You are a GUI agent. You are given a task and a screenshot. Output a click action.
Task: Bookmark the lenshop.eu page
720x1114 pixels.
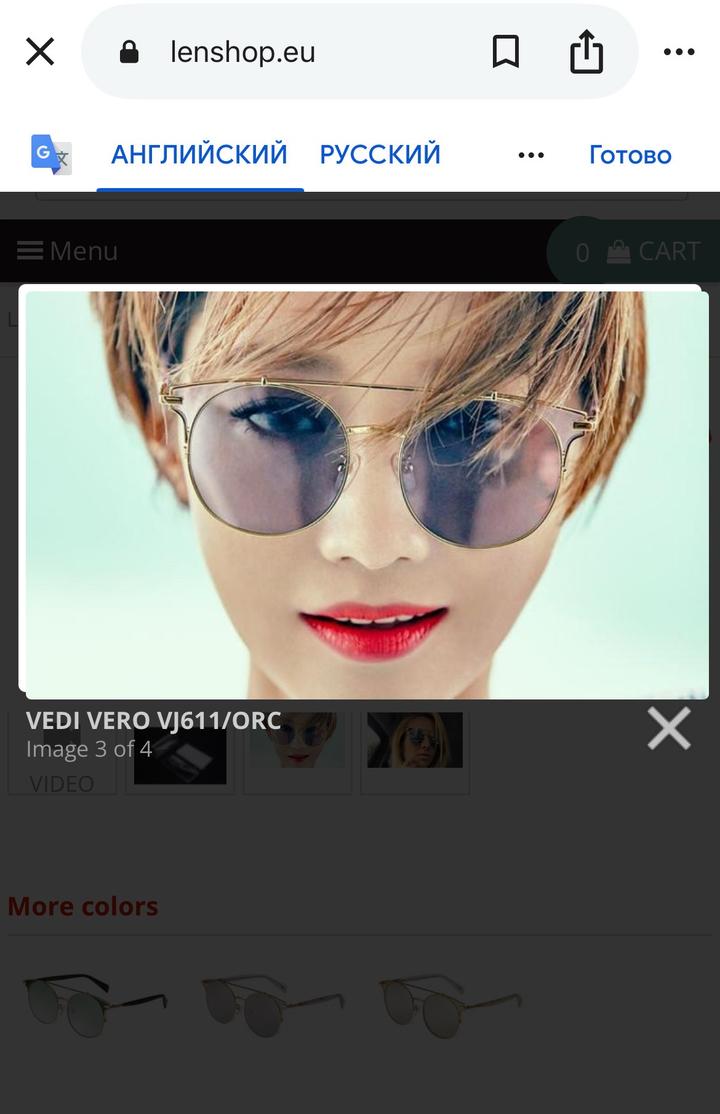tap(506, 52)
